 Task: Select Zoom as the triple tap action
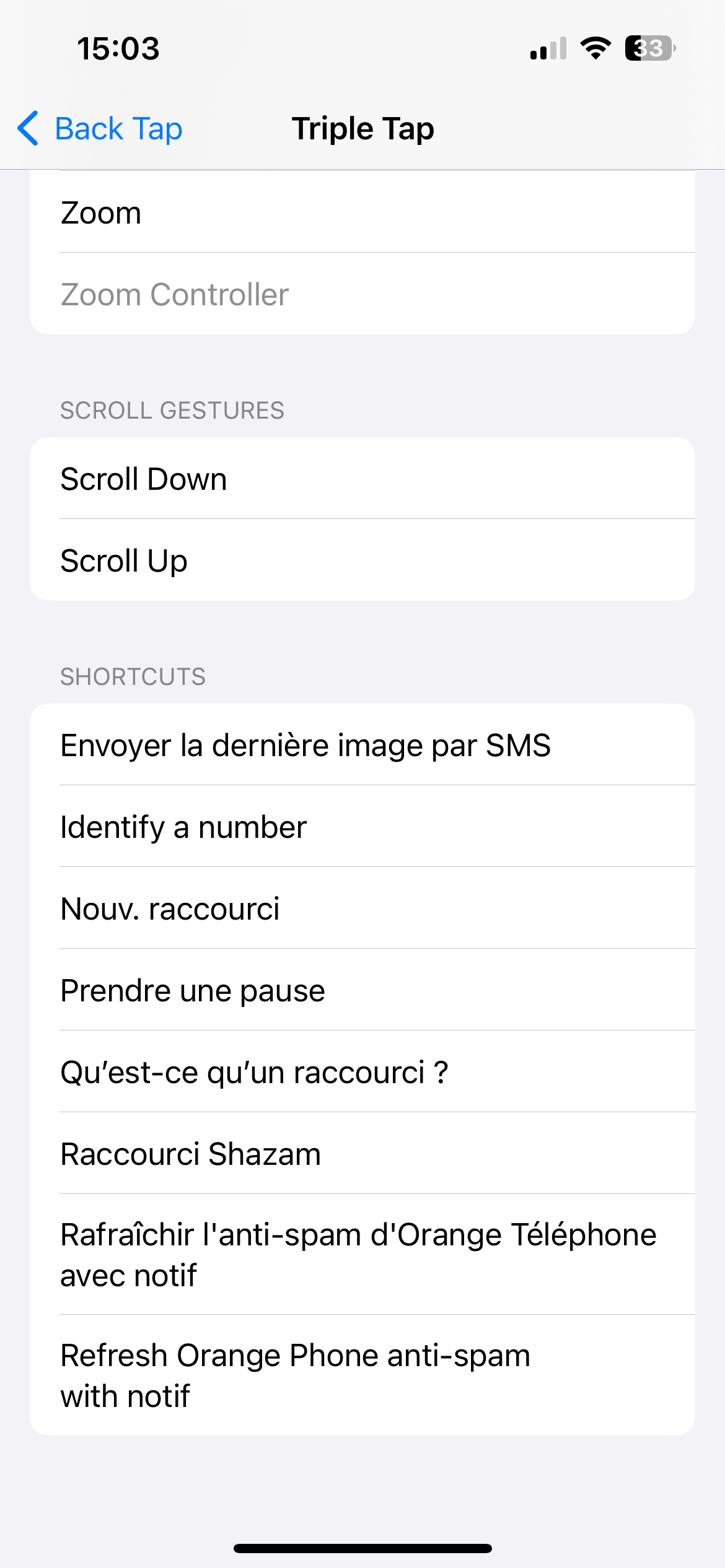tap(362, 212)
